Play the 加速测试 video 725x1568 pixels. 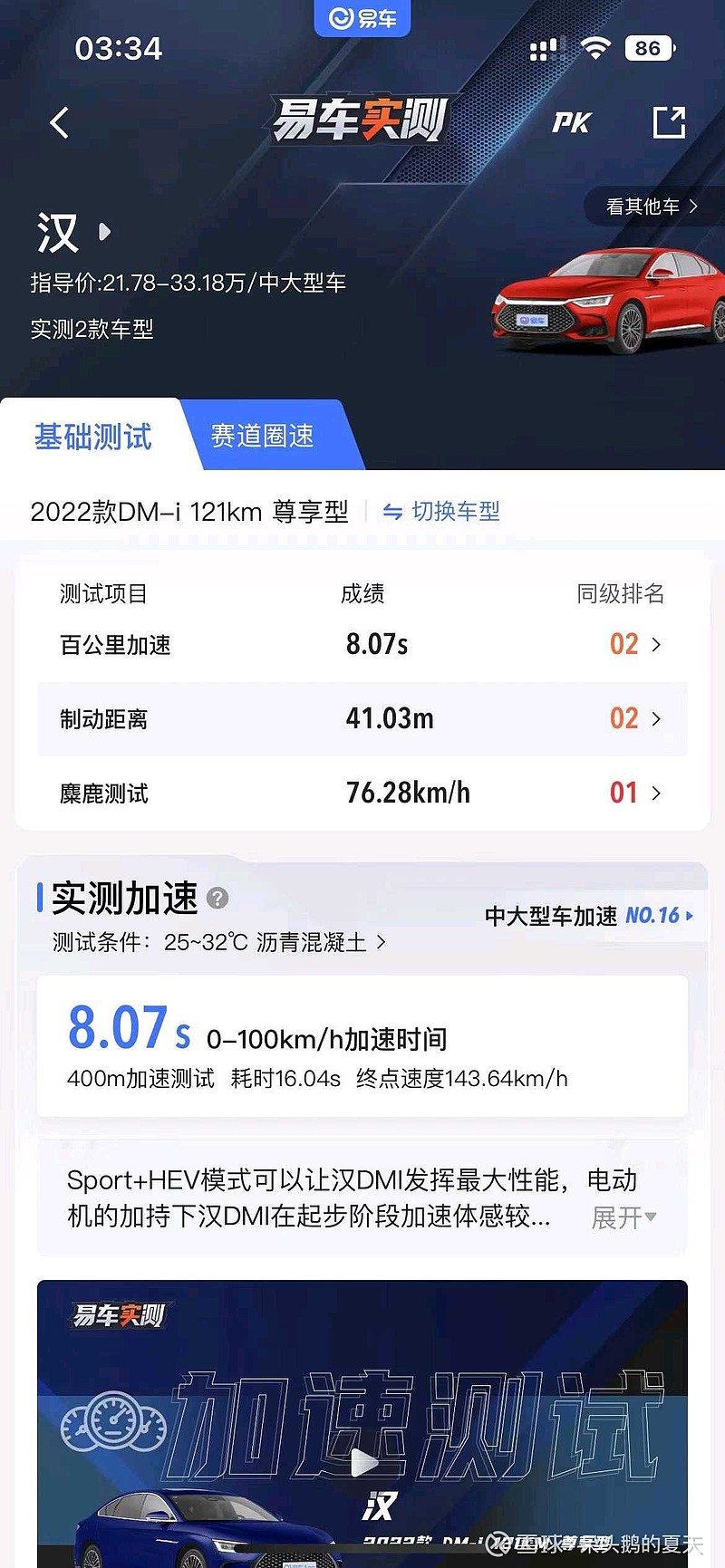pos(363,1462)
